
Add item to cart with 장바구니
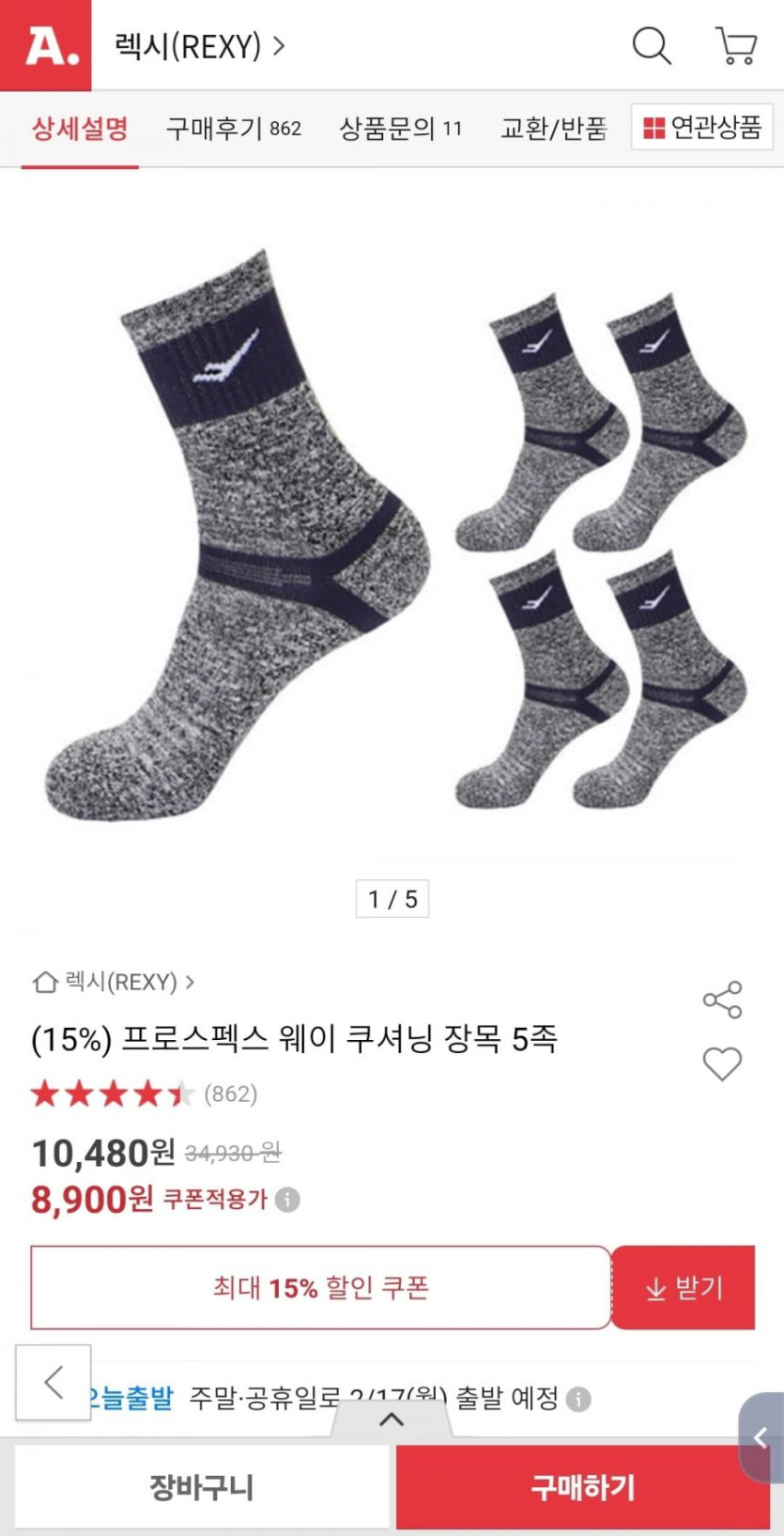[202, 1487]
